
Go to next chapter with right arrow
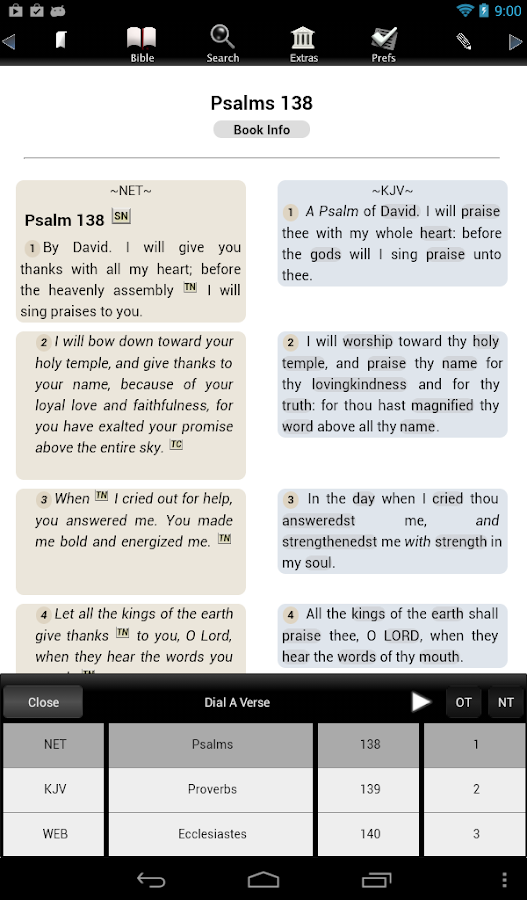pyautogui.click(x=516, y=42)
